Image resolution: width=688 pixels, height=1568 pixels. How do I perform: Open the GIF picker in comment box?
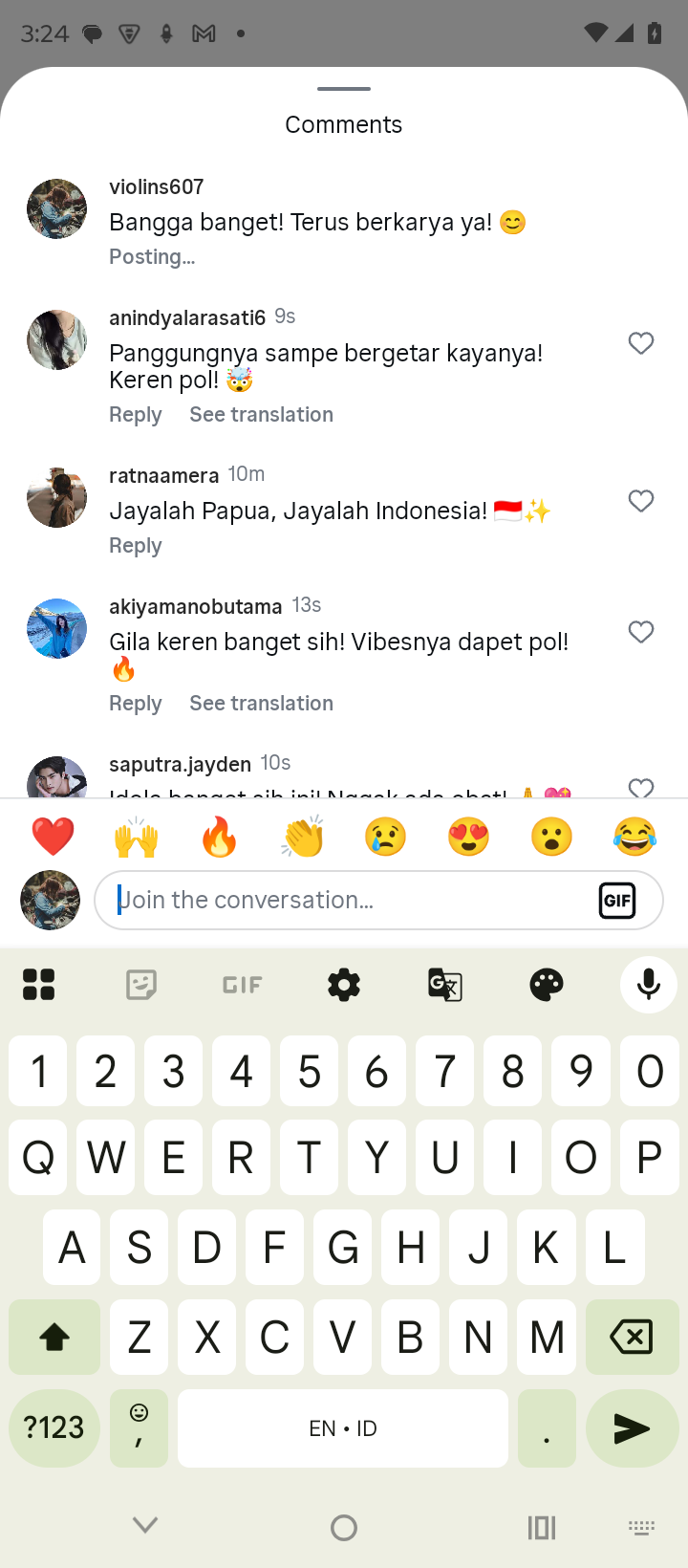coord(617,900)
